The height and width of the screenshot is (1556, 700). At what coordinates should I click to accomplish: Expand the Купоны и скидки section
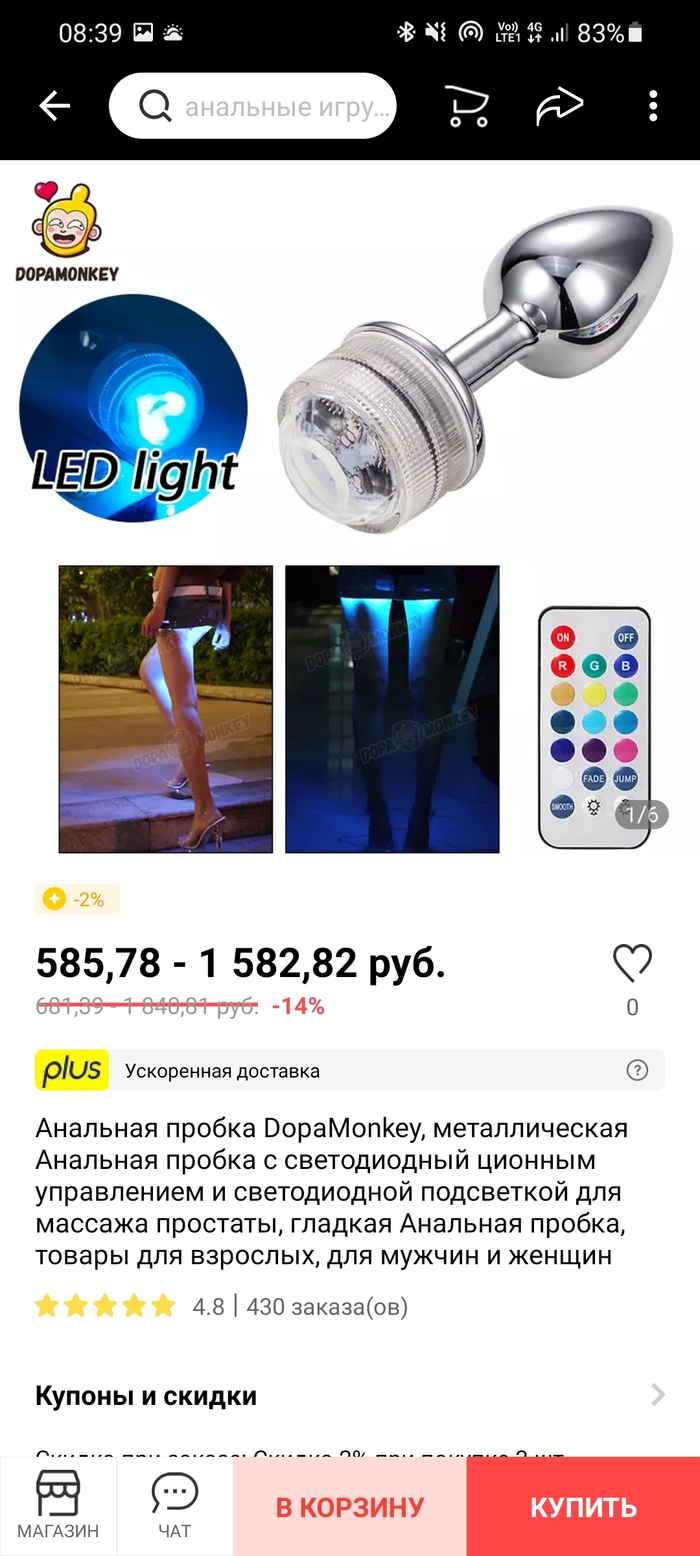click(x=350, y=1396)
